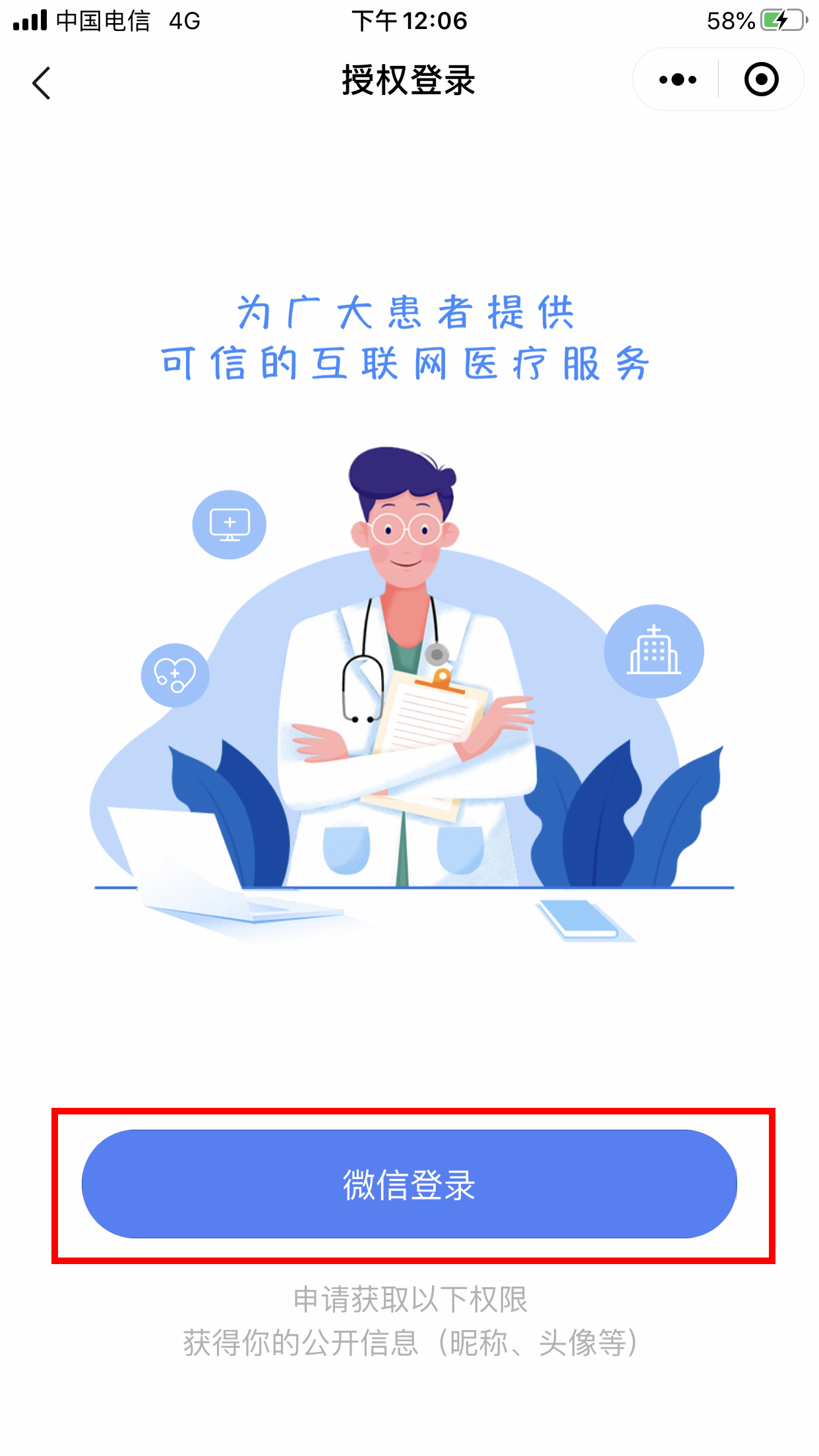
Task: Go back from the 授权登录 page
Action: point(42,83)
